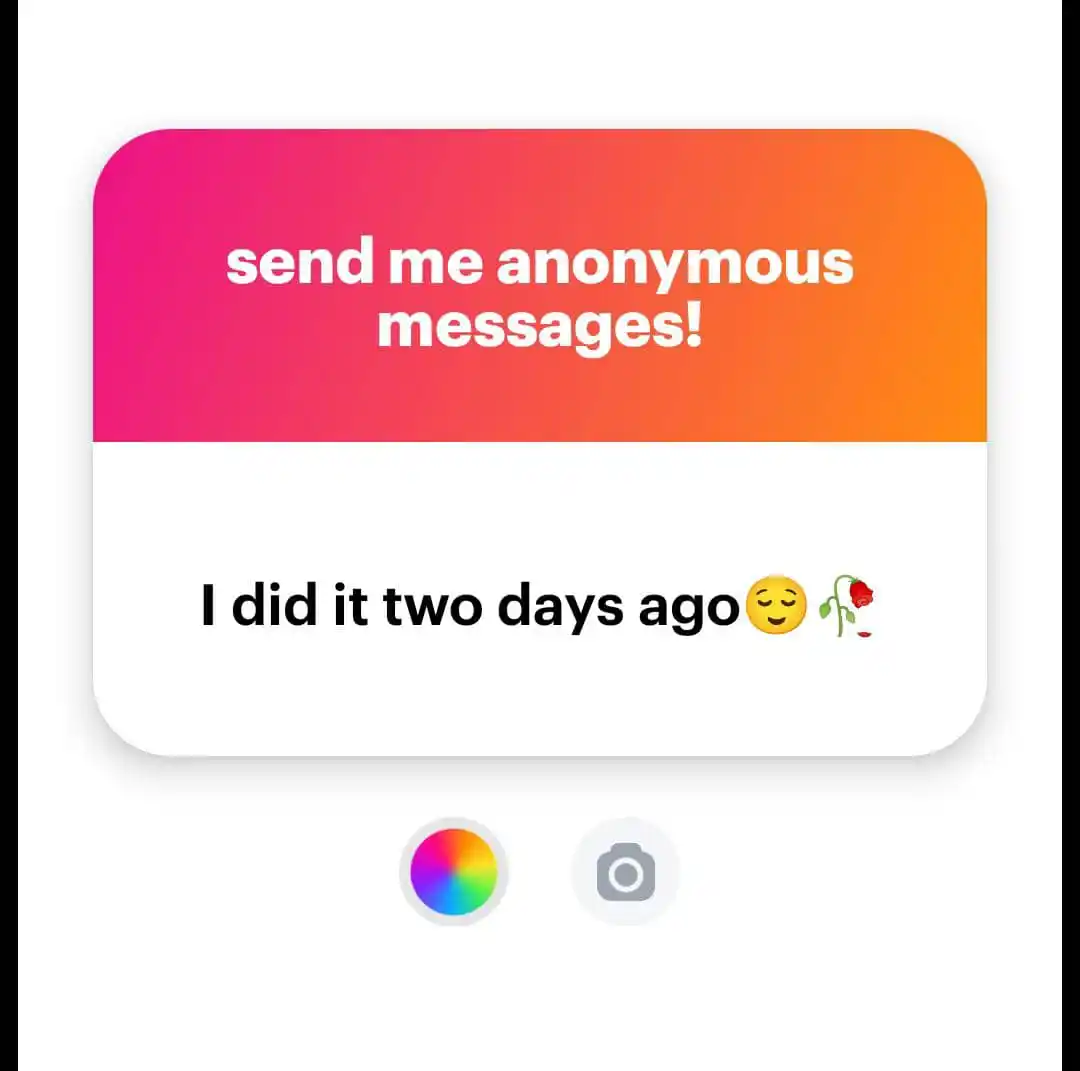Tap the camera icon button
Screen dimensions: 1080x1071
[626, 872]
